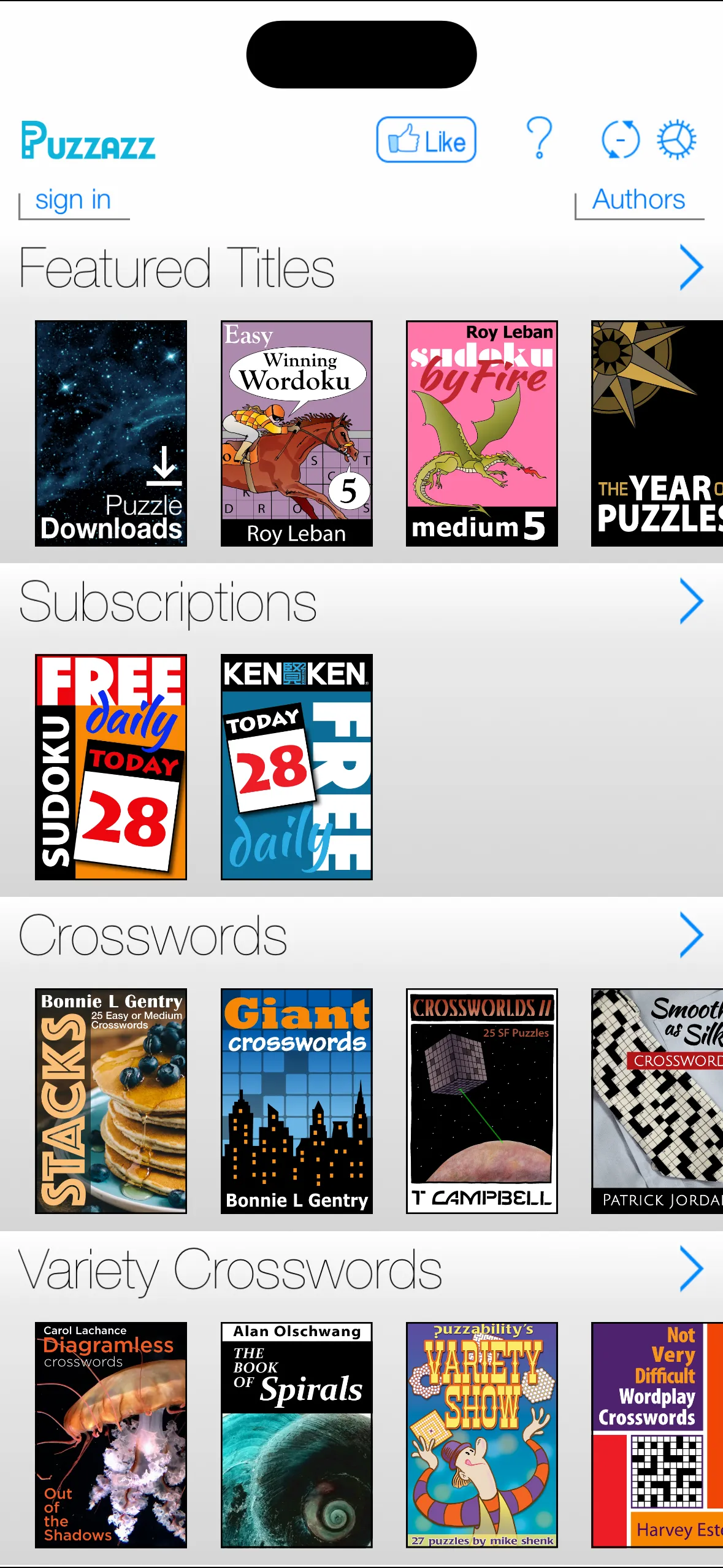Open Crossworlds II by T Campbell
Screen dimensions: 723x1568
click(481, 1101)
